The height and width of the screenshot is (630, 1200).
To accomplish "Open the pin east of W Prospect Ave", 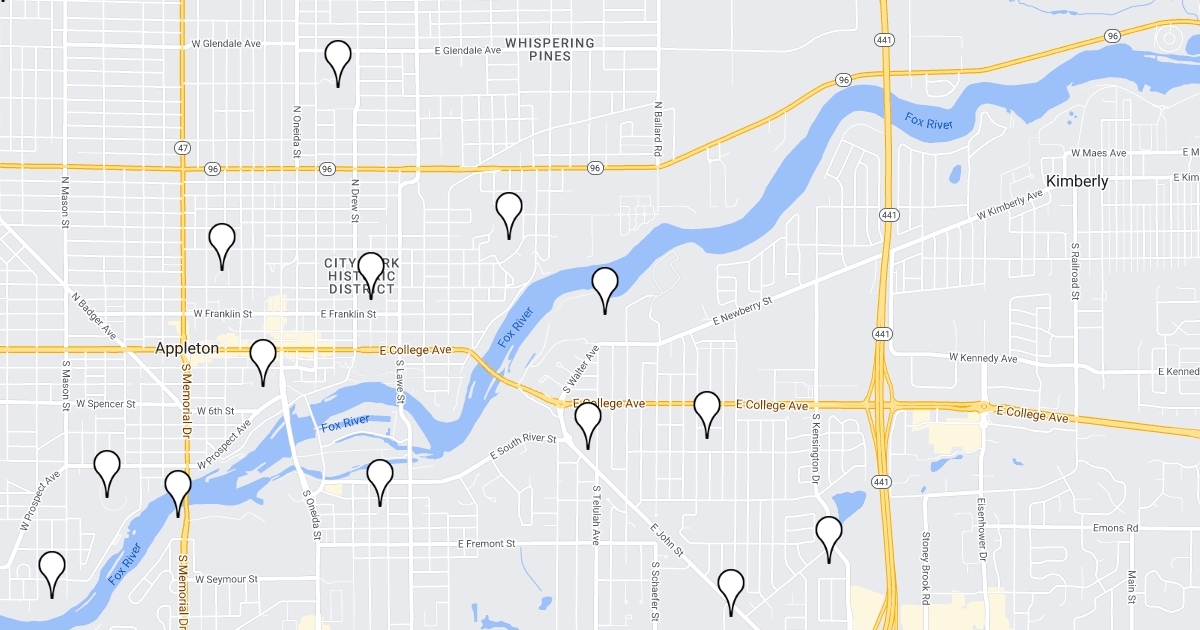I will point(107,469).
